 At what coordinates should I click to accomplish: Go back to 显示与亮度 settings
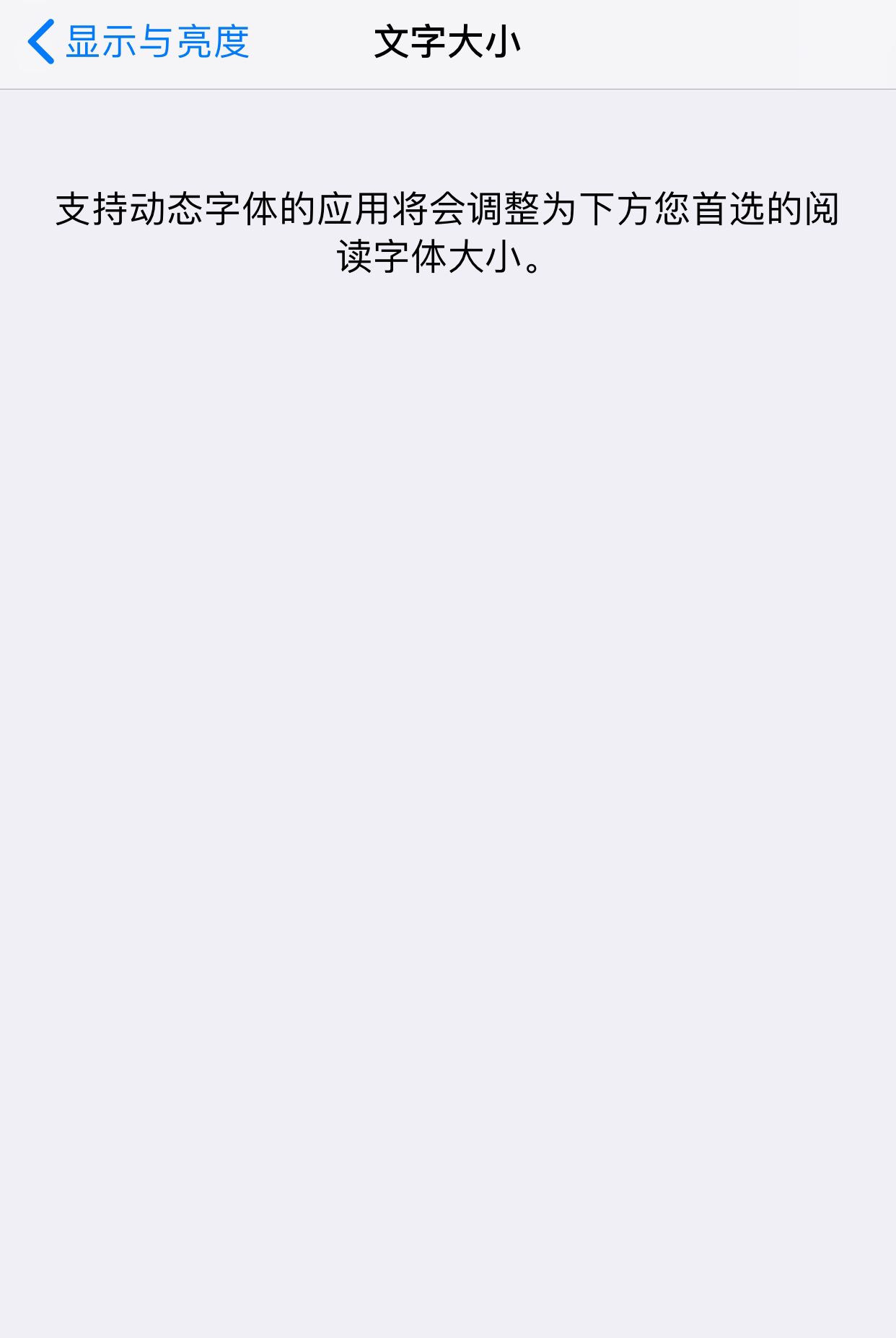click(x=139, y=42)
